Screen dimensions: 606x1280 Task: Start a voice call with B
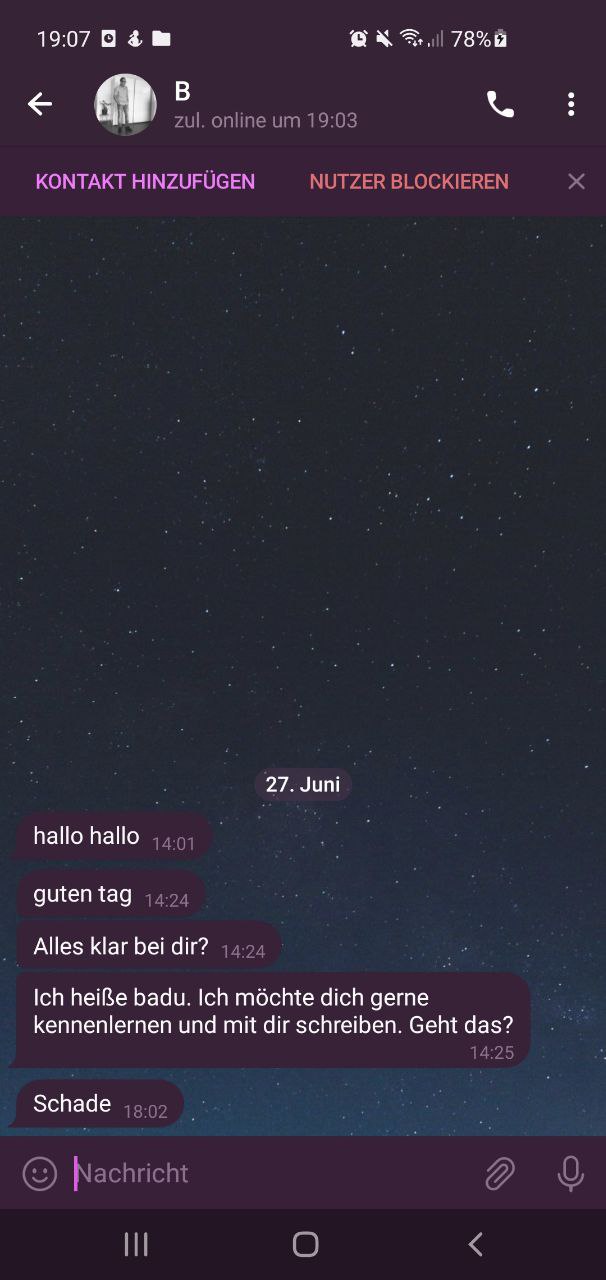(x=500, y=104)
